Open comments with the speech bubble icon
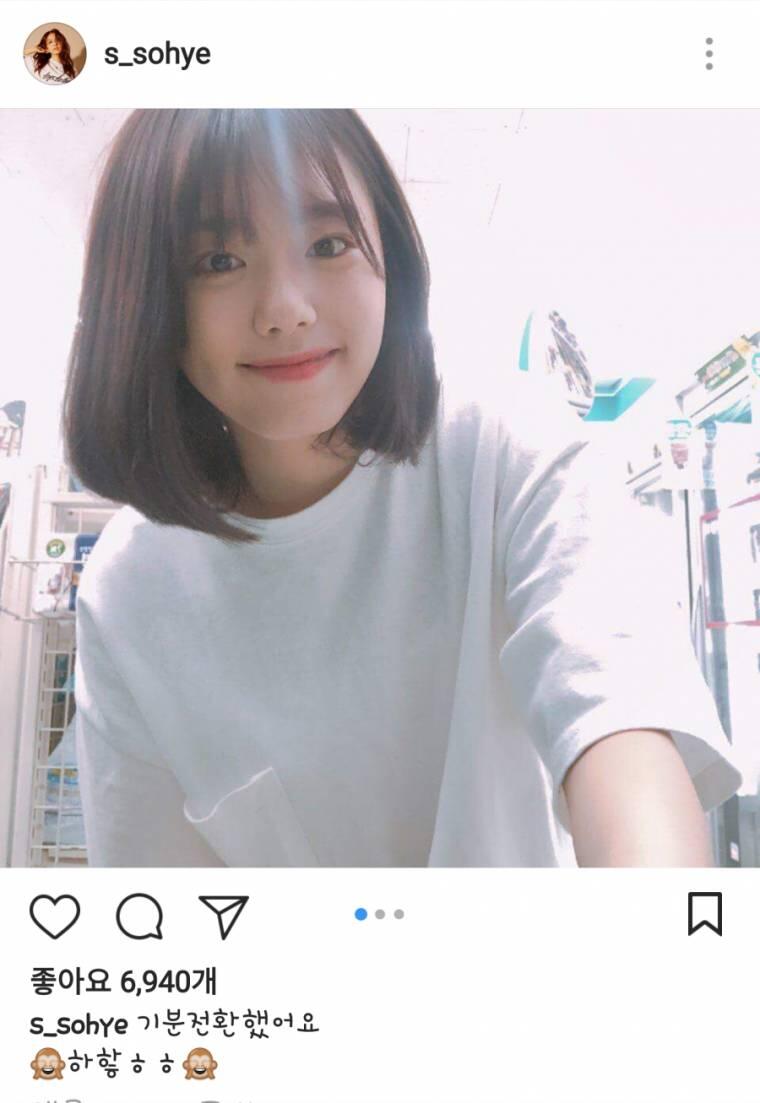The image size is (760, 1103). click(139, 915)
